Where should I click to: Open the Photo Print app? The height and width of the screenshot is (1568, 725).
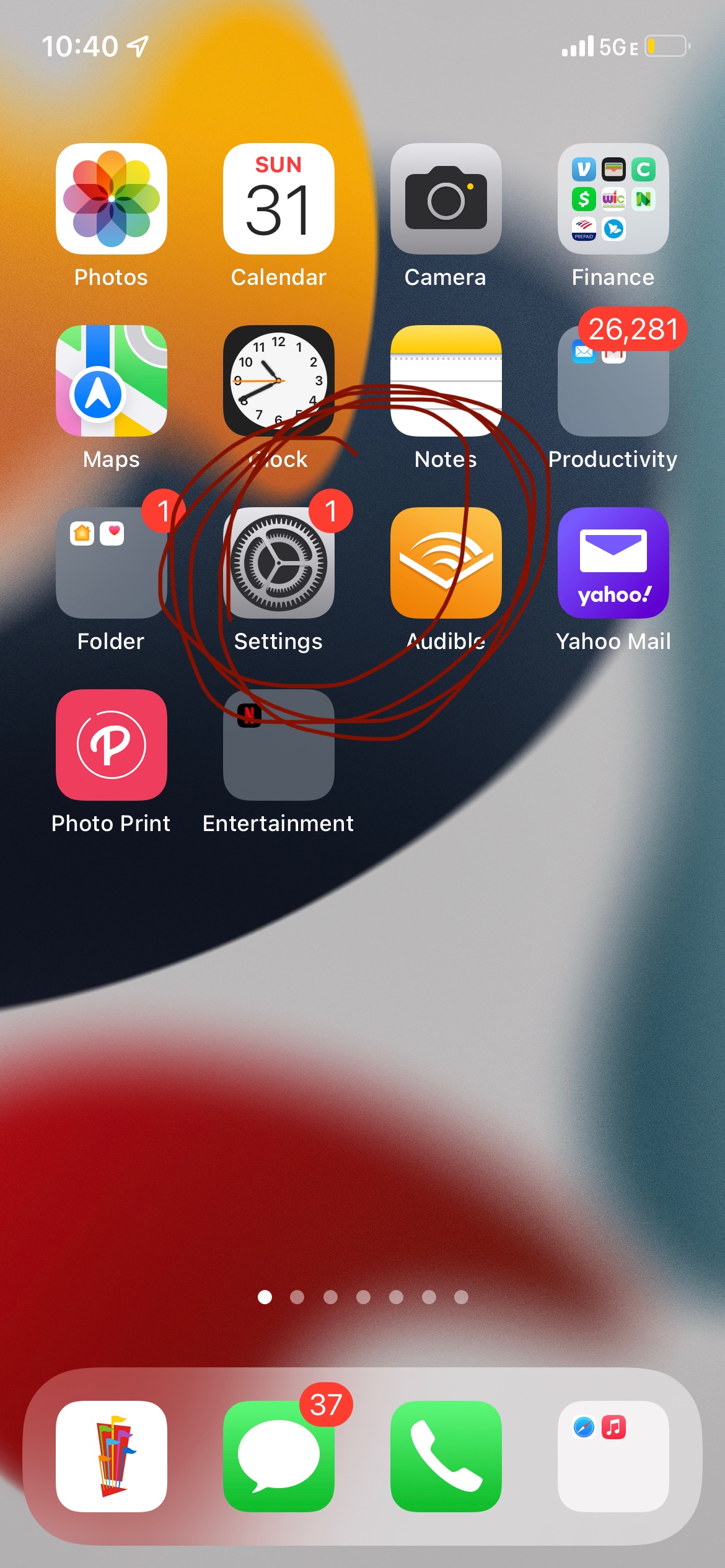pos(112,745)
